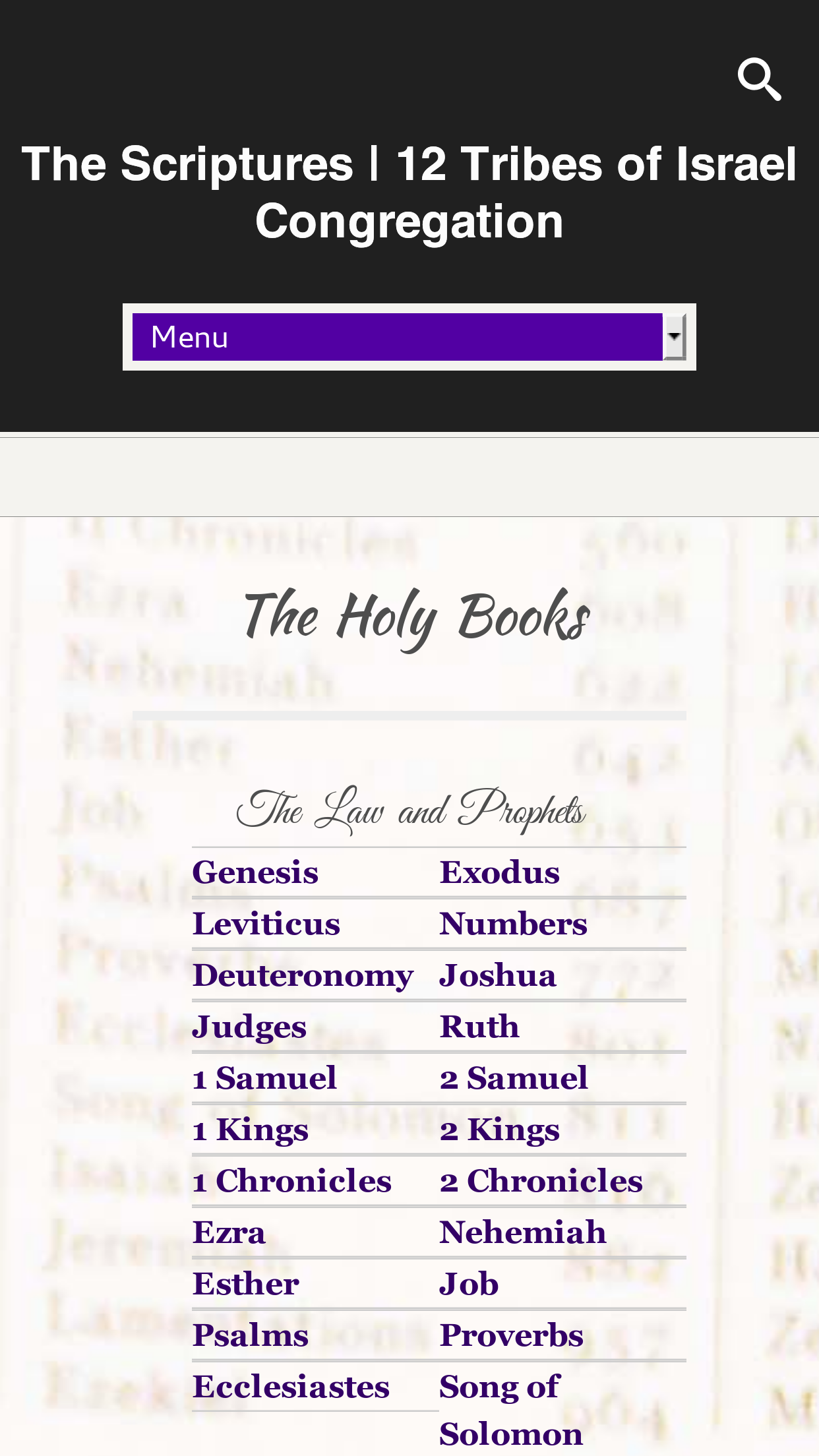Tap the Ezra link
Image resolution: width=819 pixels, height=1456 pixels.
(229, 1232)
